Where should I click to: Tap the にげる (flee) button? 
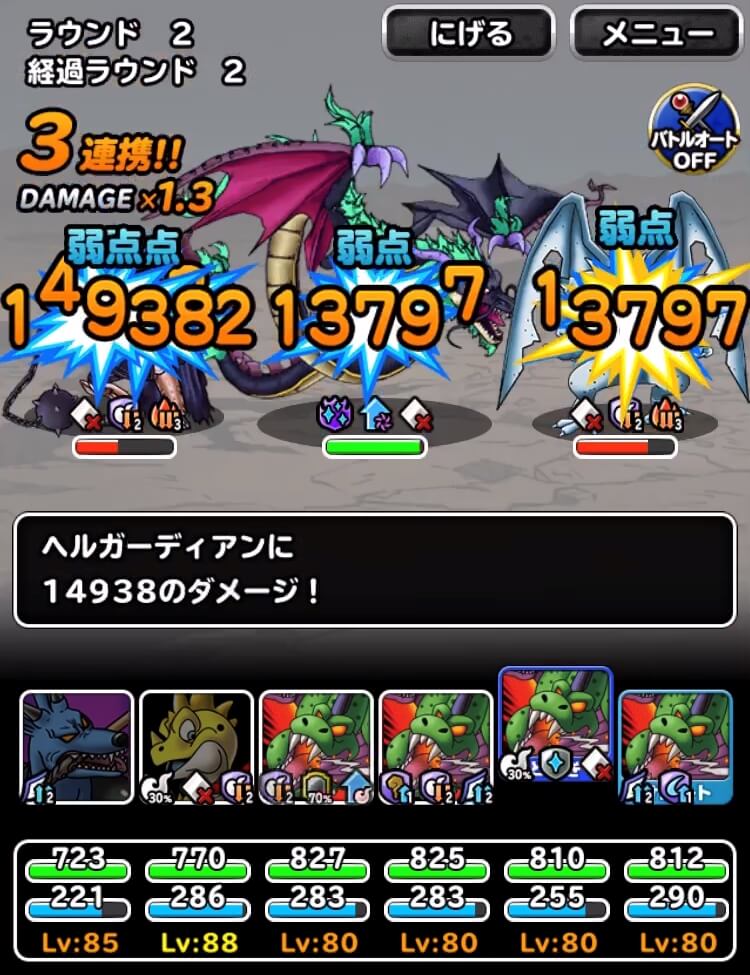click(x=468, y=32)
